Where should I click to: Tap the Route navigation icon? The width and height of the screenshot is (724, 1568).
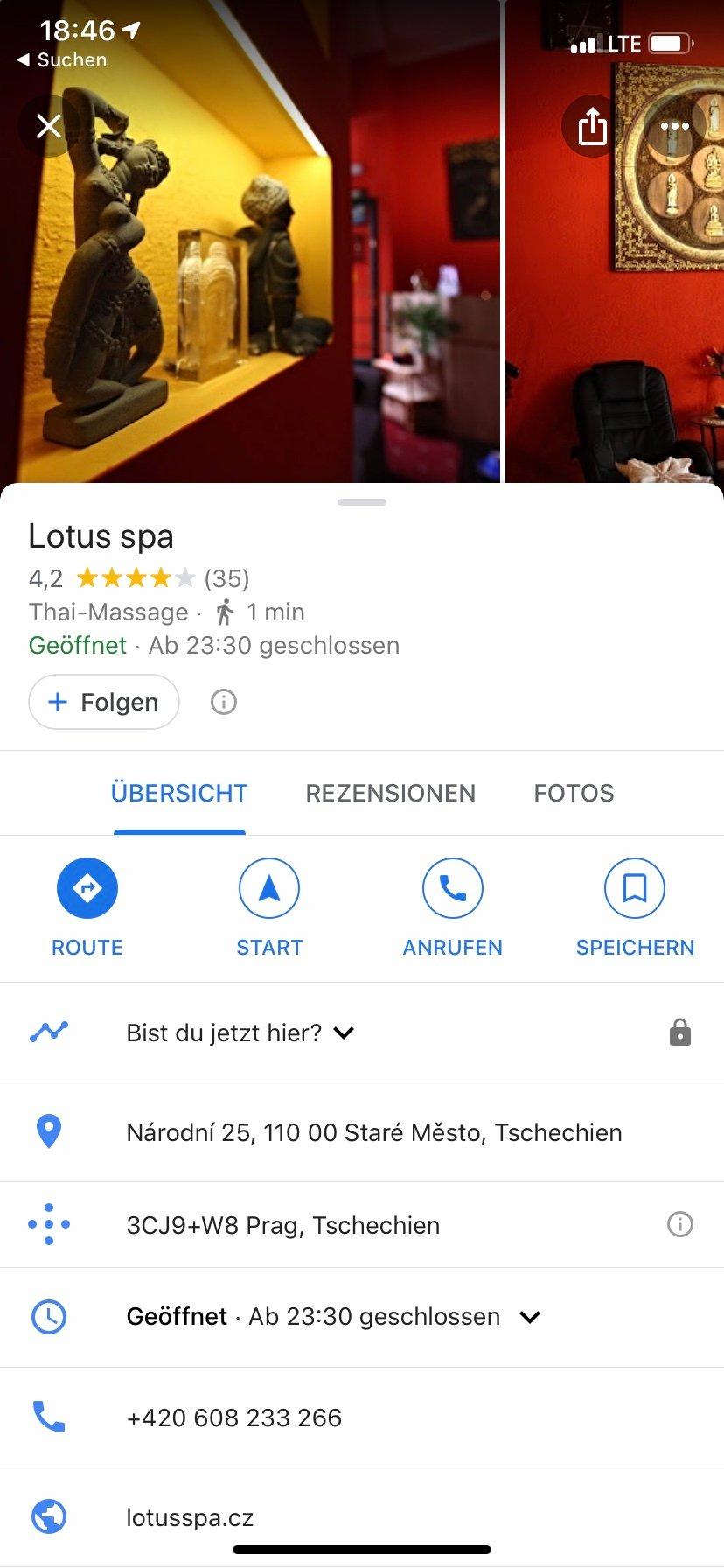[87, 887]
